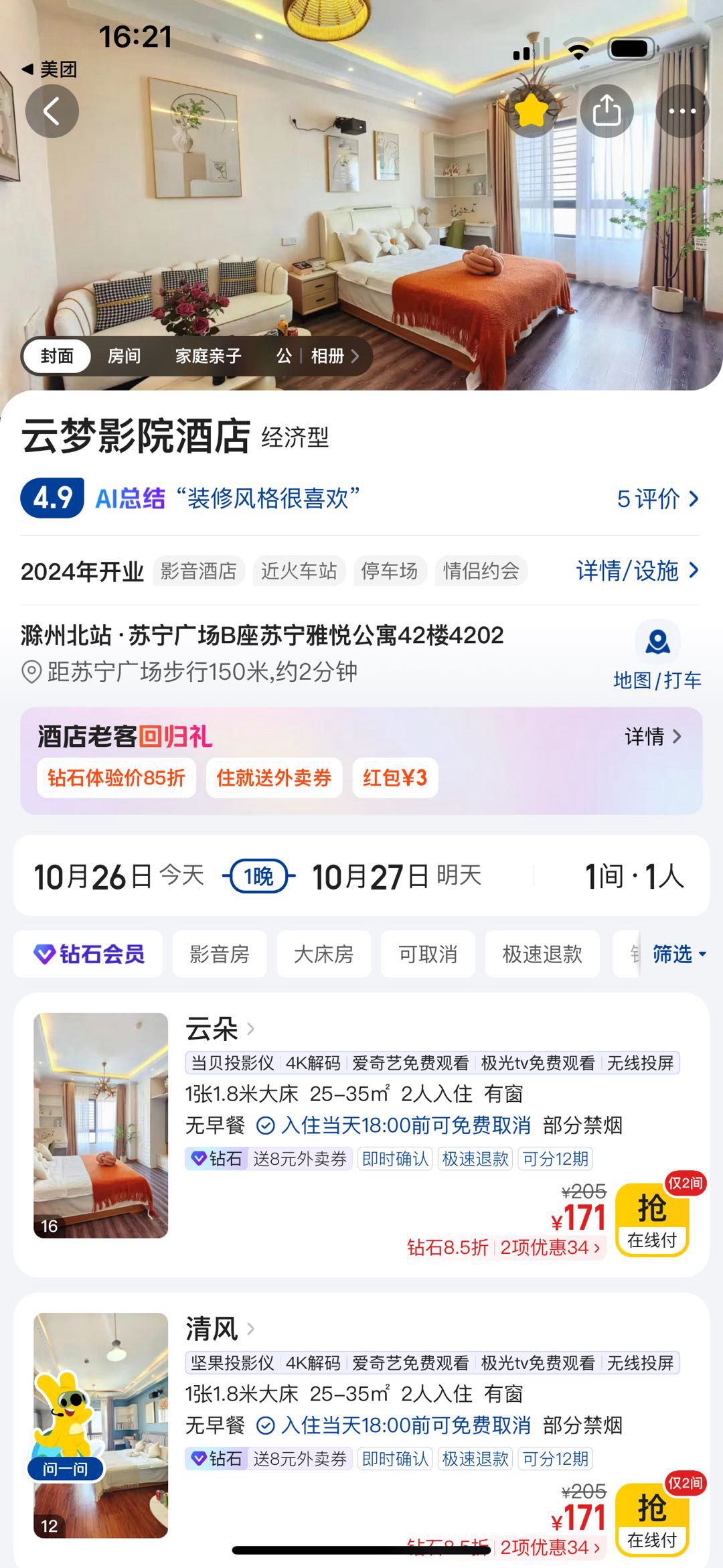Go back using the top-left arrow
Viewport: 723px width, 1568px height.
coord(52,111)
